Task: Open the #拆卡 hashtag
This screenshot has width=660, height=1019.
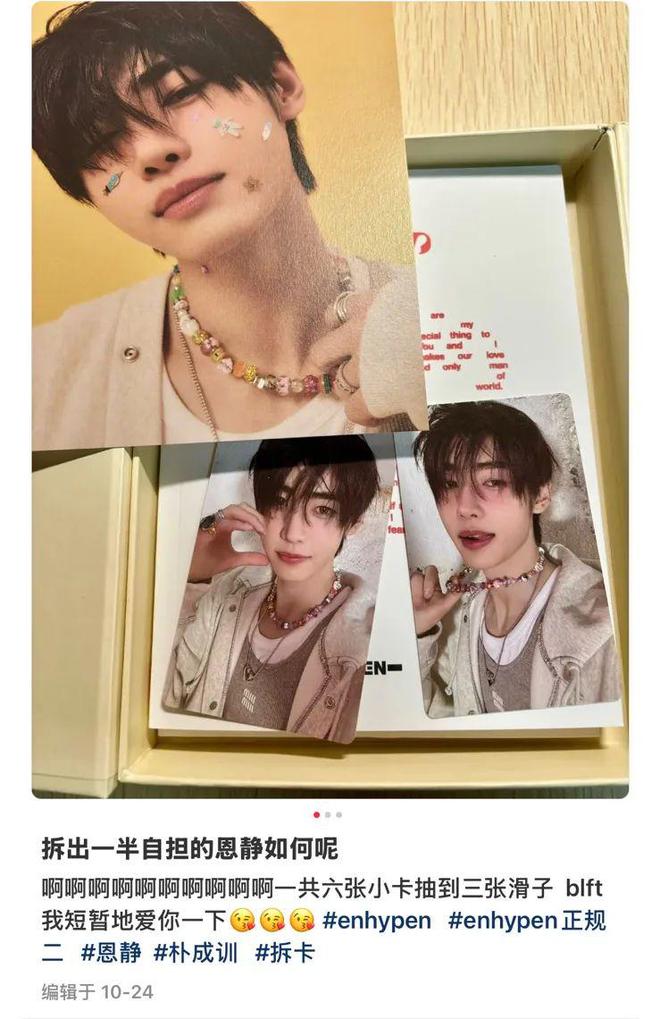Action: (284, 952)
